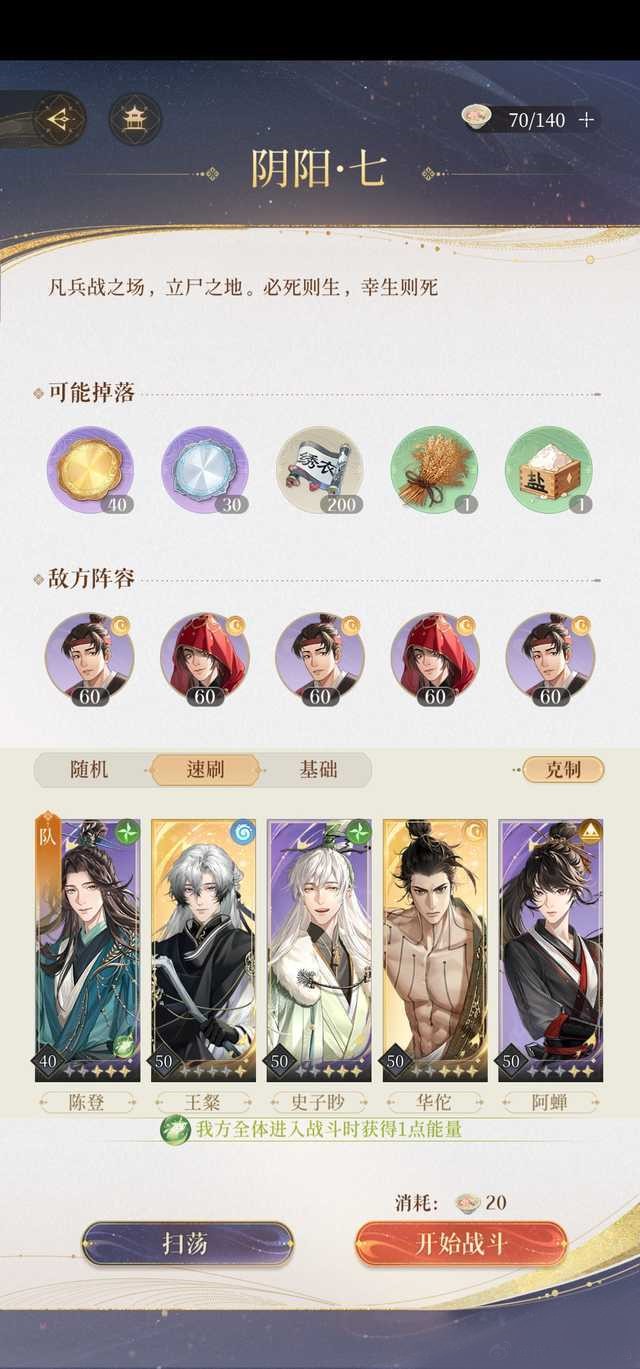The image size is (640, 1369).
Task: Go back using the arrow icon
Action: pos(59,120)
